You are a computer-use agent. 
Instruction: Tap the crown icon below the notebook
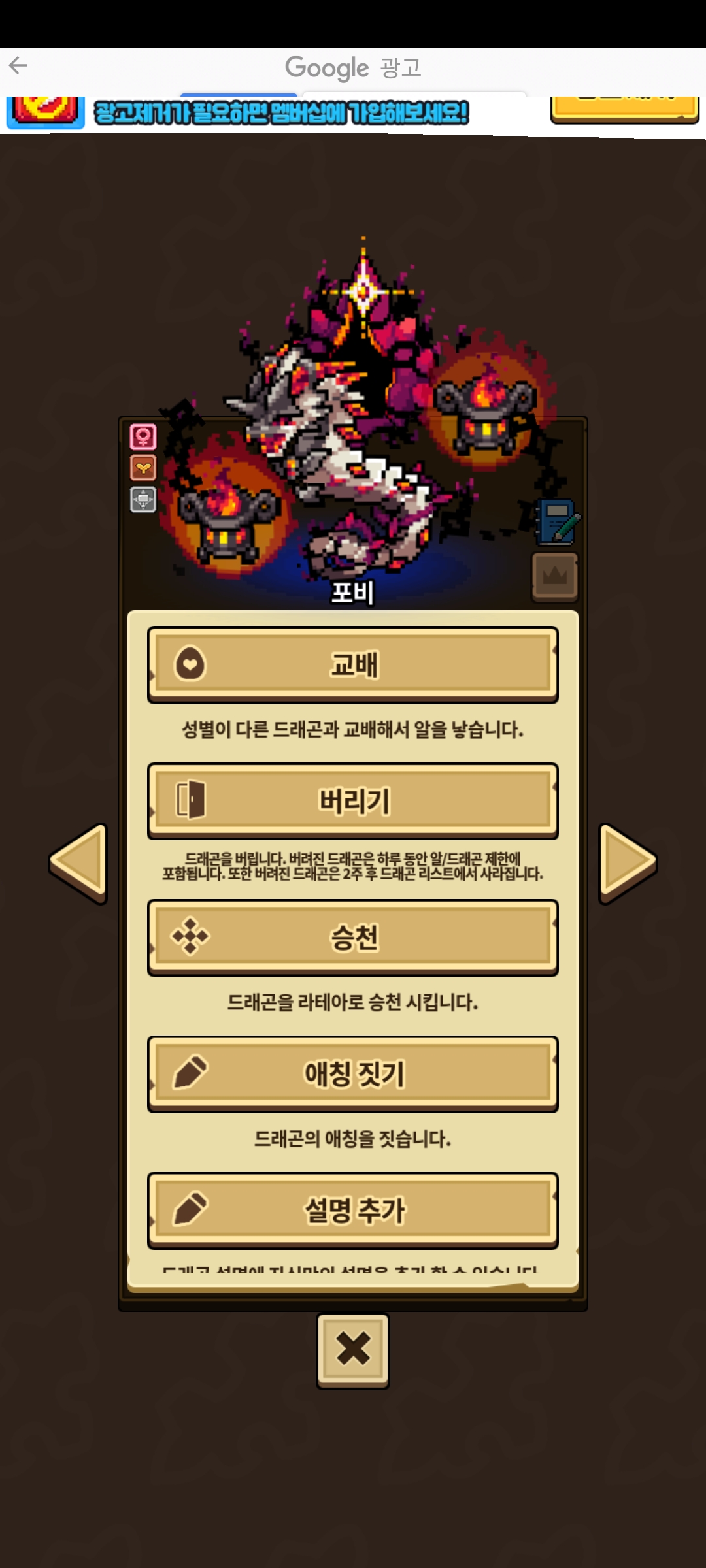point(555,576)
